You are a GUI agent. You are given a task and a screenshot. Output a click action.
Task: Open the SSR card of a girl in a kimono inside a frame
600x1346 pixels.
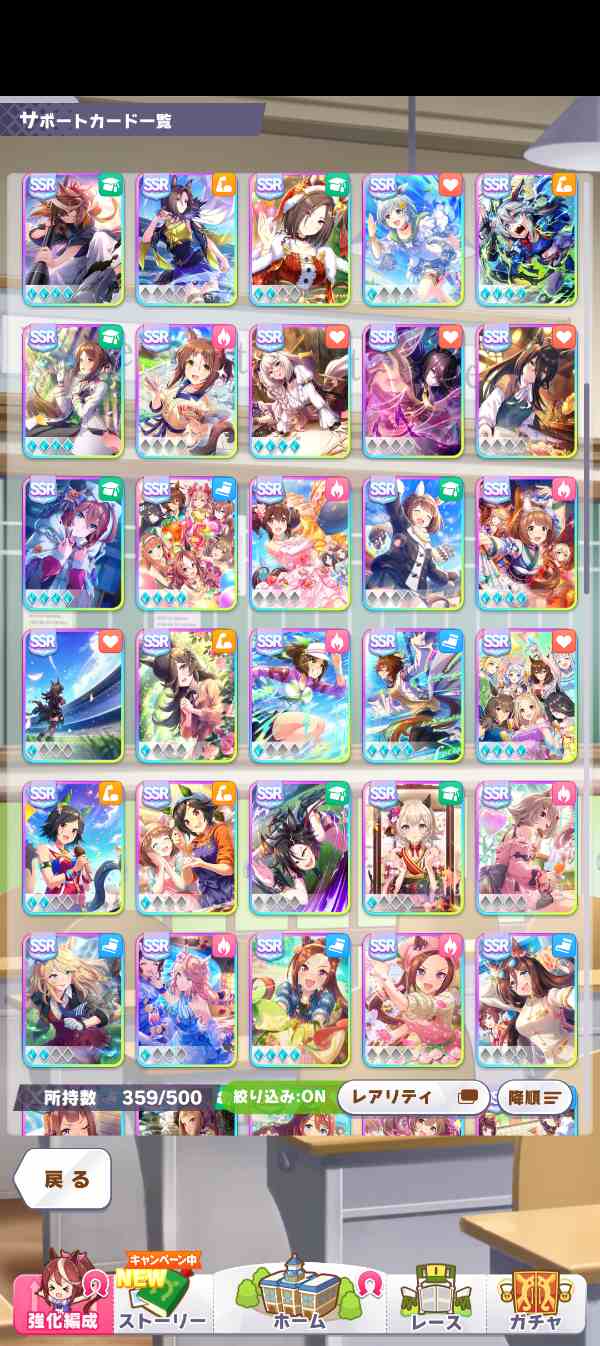tap(413, 848)
